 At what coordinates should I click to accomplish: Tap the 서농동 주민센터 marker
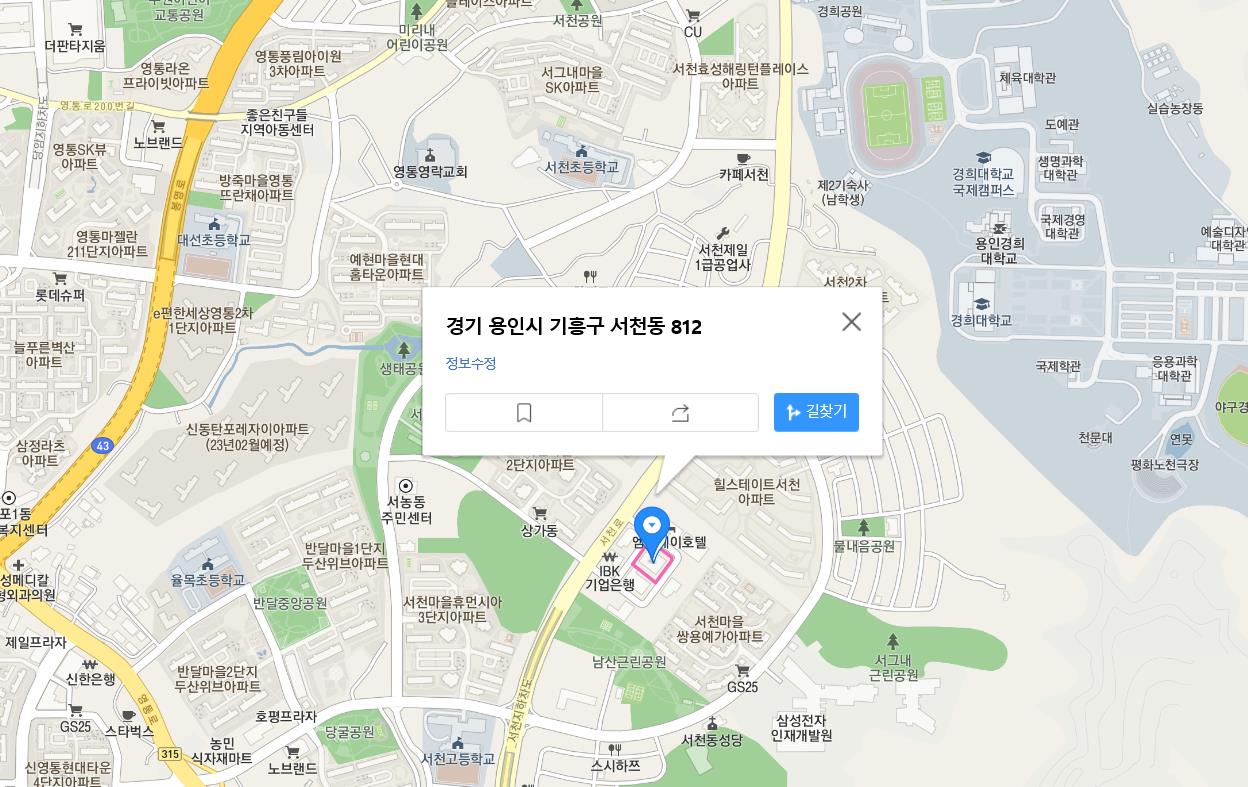point(406,487)
